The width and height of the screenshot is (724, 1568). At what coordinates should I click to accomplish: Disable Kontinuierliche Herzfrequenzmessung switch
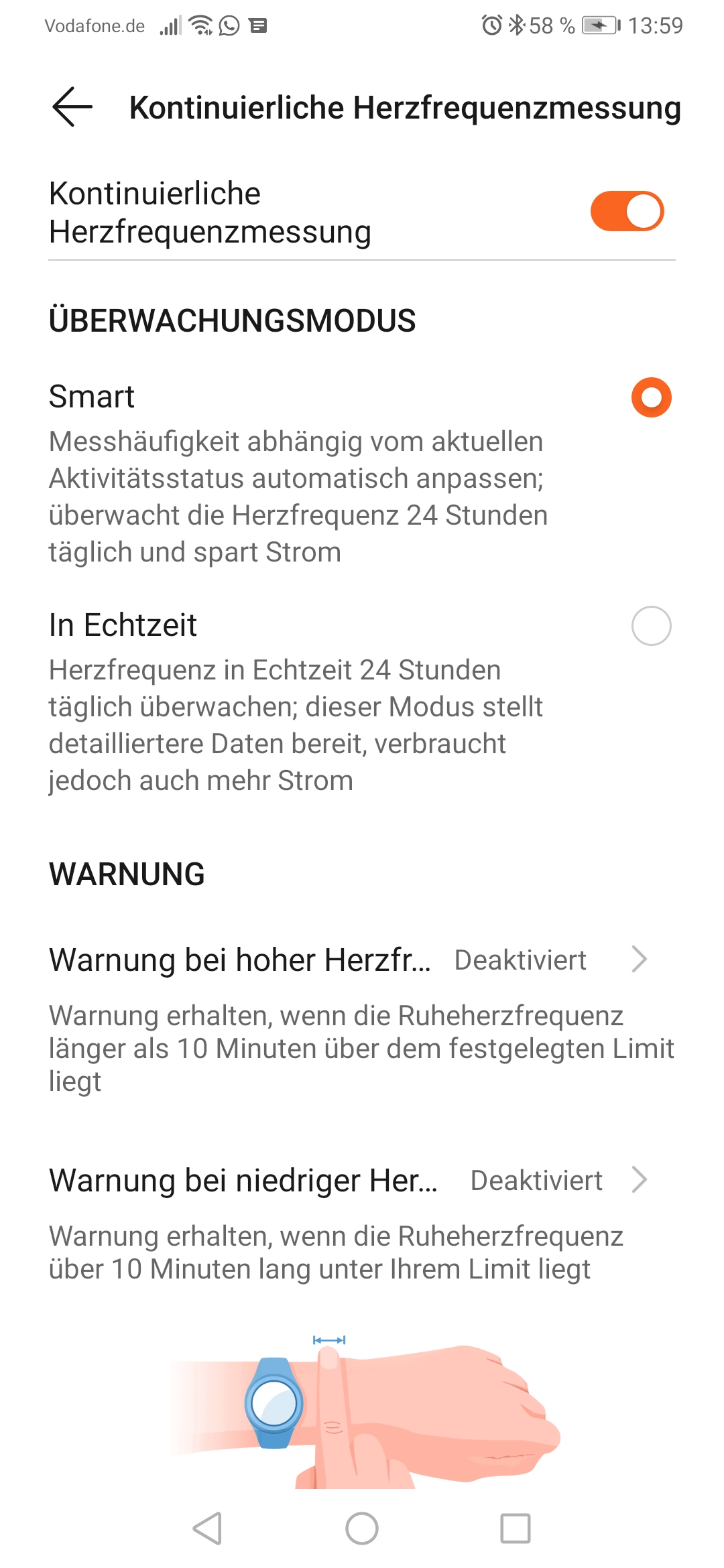click(626, 212)
